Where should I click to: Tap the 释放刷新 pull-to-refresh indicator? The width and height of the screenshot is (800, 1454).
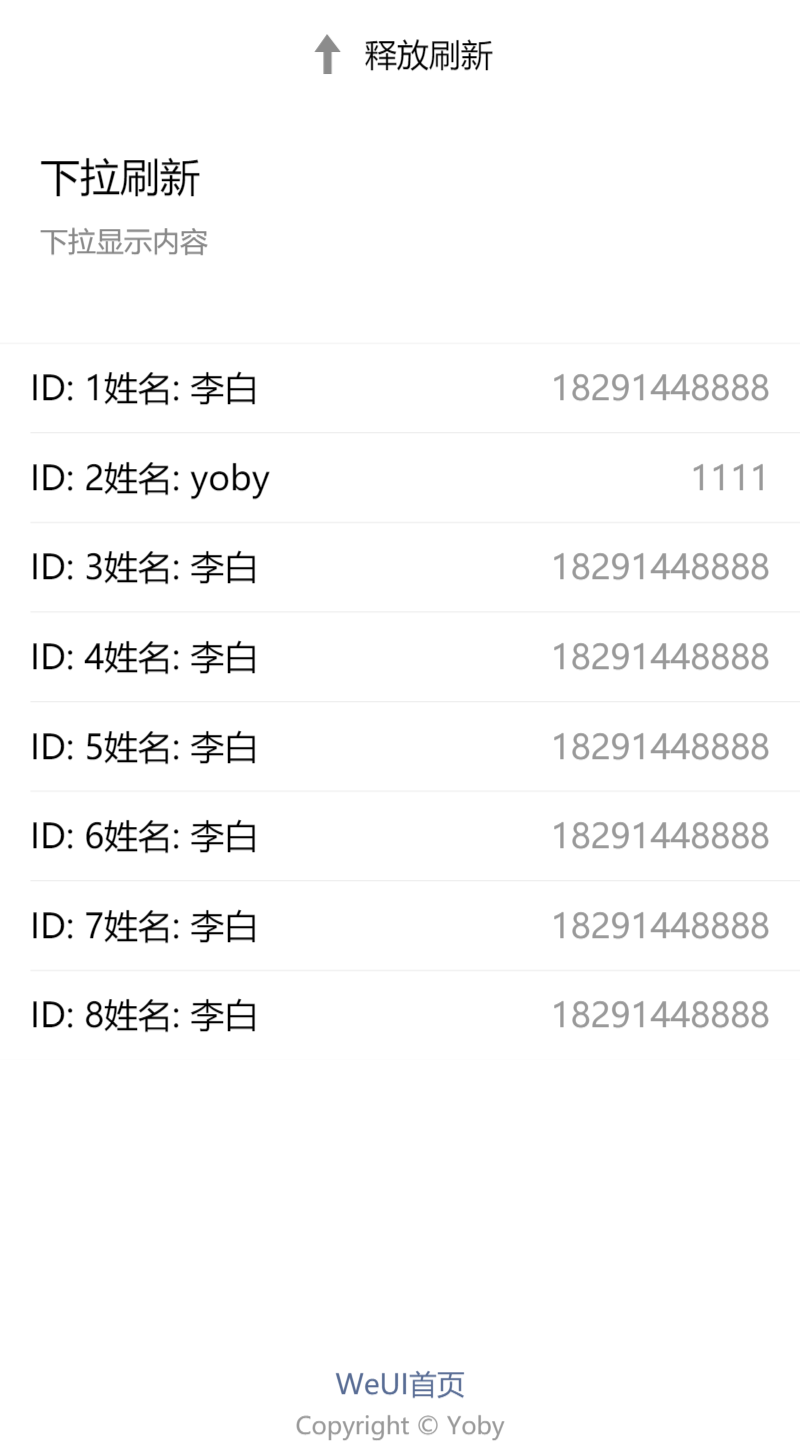coord(430,56)
